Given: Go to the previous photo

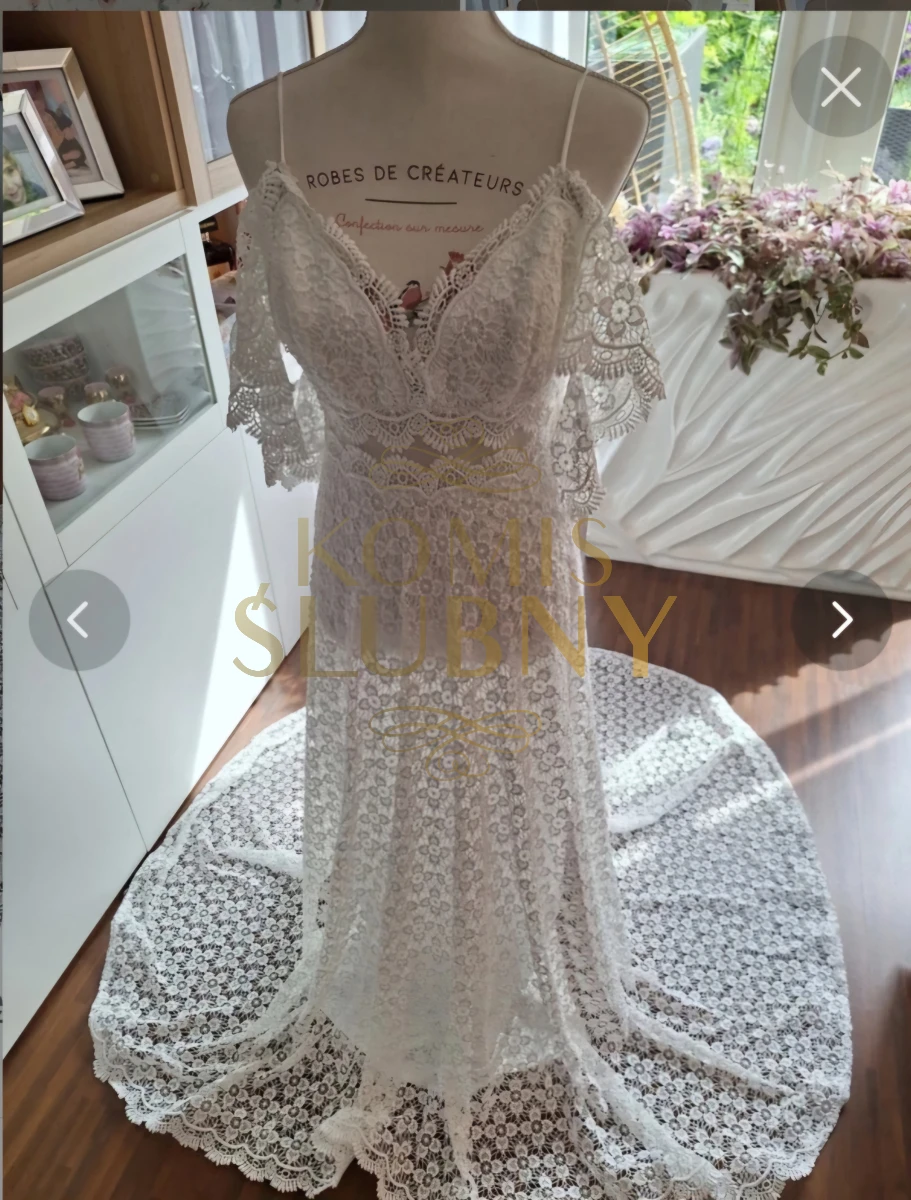Looking at the screenshot, I should tap(79, 620).
